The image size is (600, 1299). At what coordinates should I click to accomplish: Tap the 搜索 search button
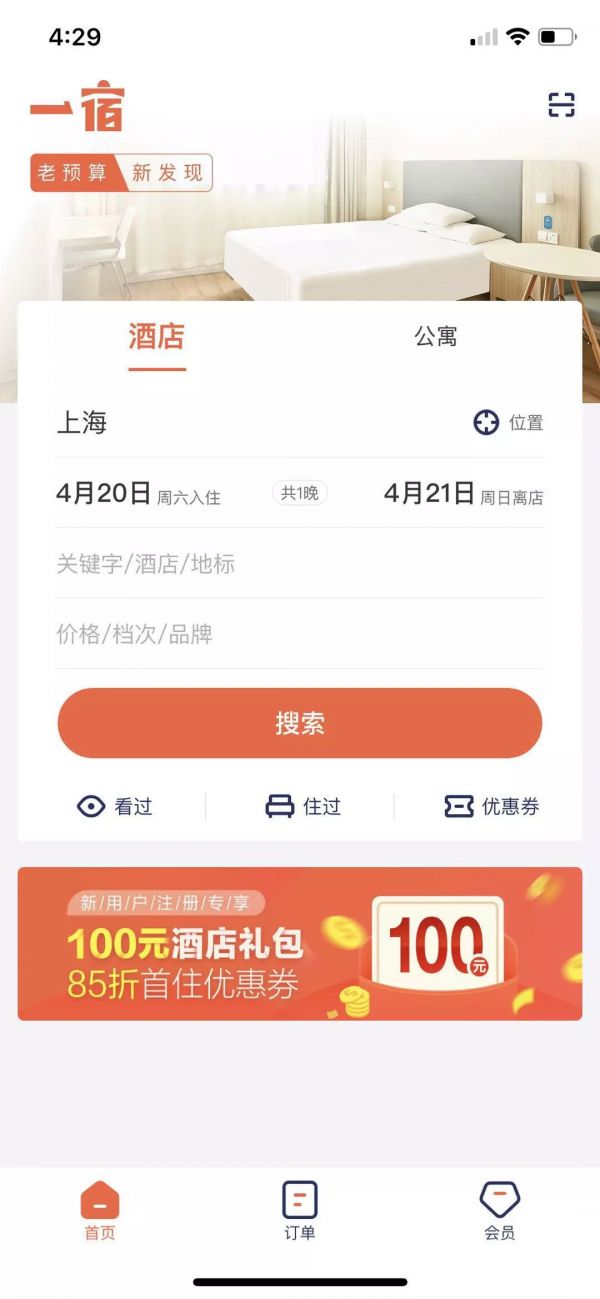300,723
